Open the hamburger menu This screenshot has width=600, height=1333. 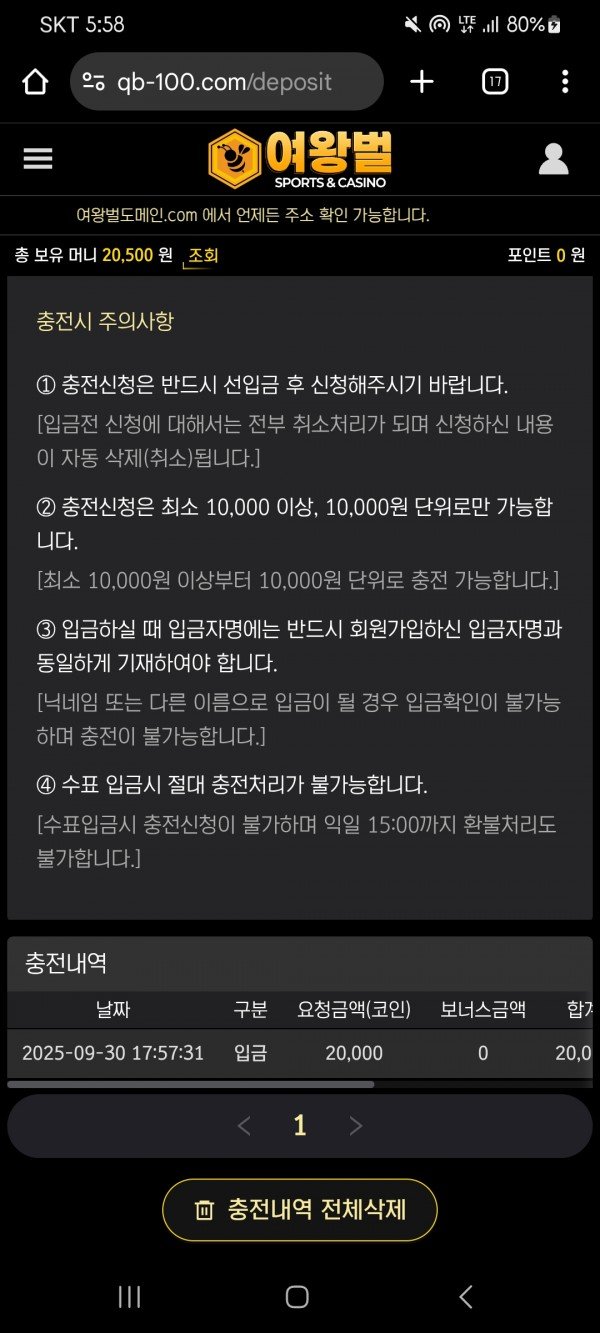point(38,159)
